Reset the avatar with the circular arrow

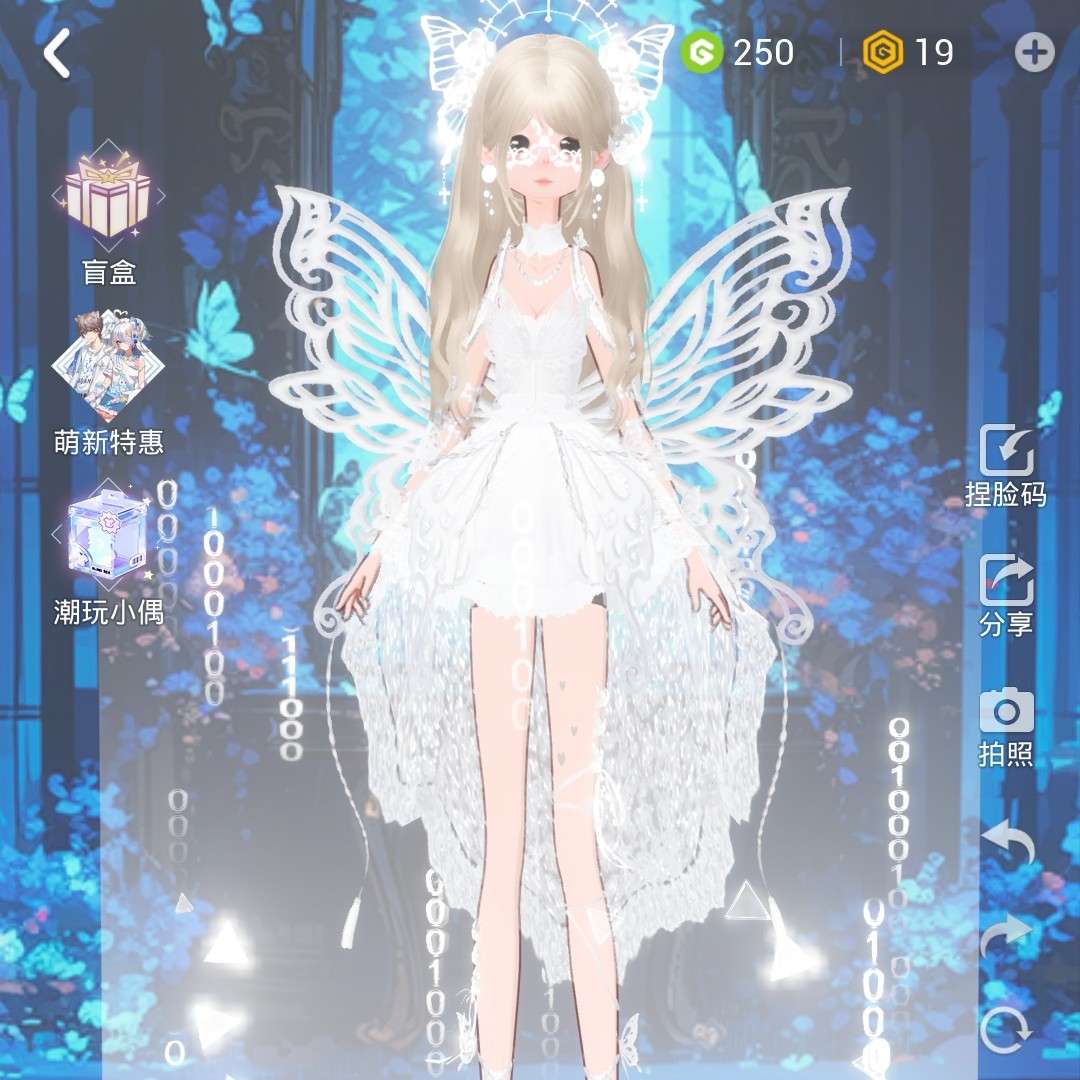click(x=1005, y=1030)
